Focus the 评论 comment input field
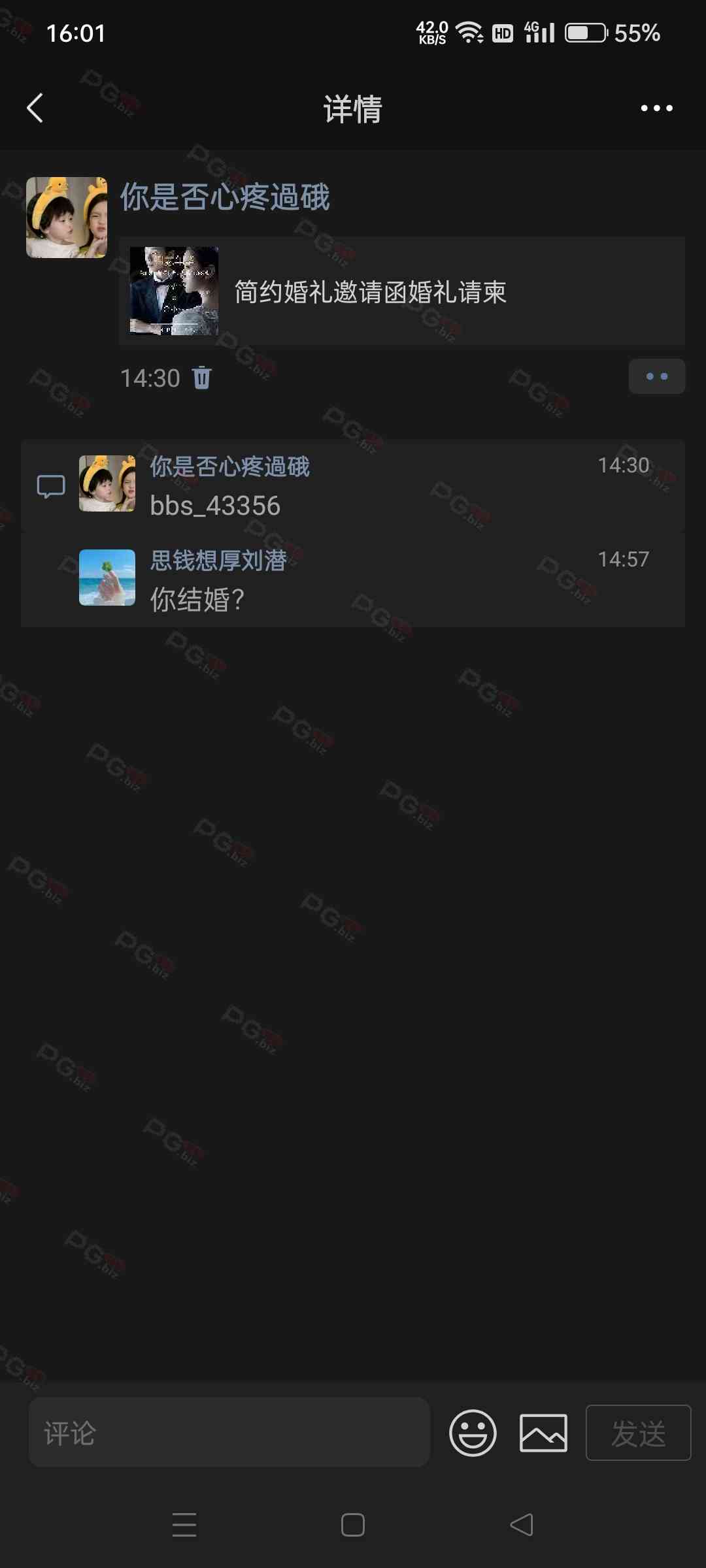This screenshot has width=706, height=1568. 229,1433
